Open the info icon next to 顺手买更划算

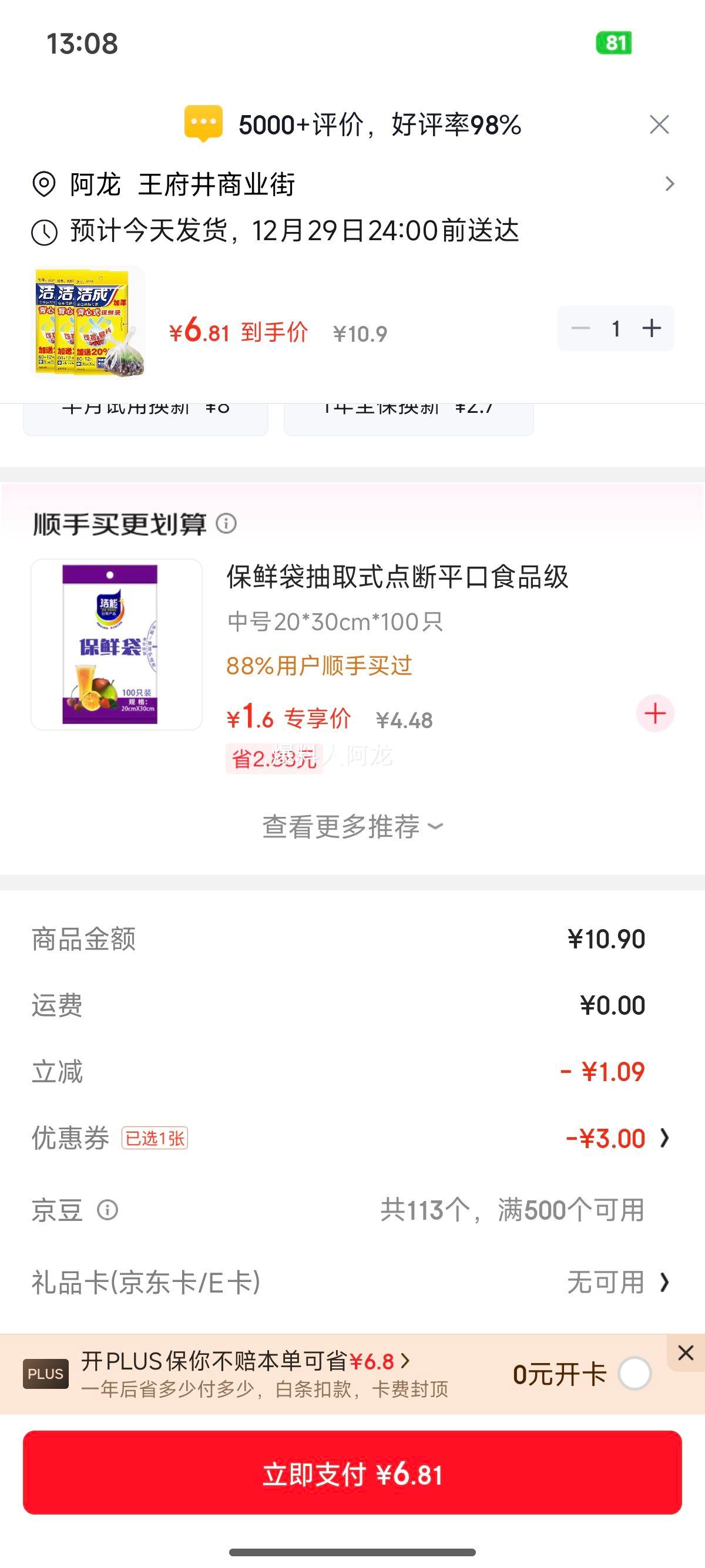(x=229, y=523)
